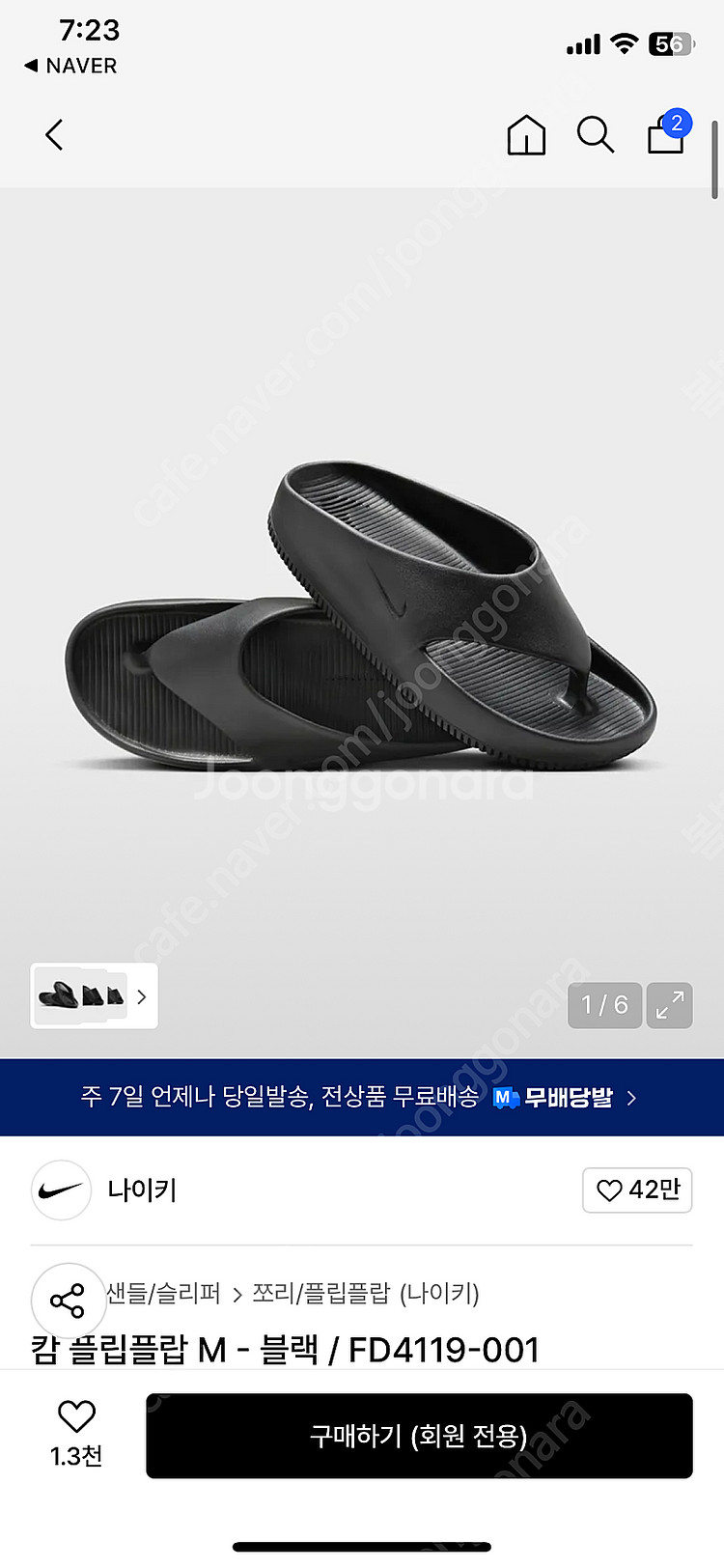The width and height of the screenshot is (724, 1568).
Task: Tap the fullscreen expand icon on the image
Action: point(670,1005)
